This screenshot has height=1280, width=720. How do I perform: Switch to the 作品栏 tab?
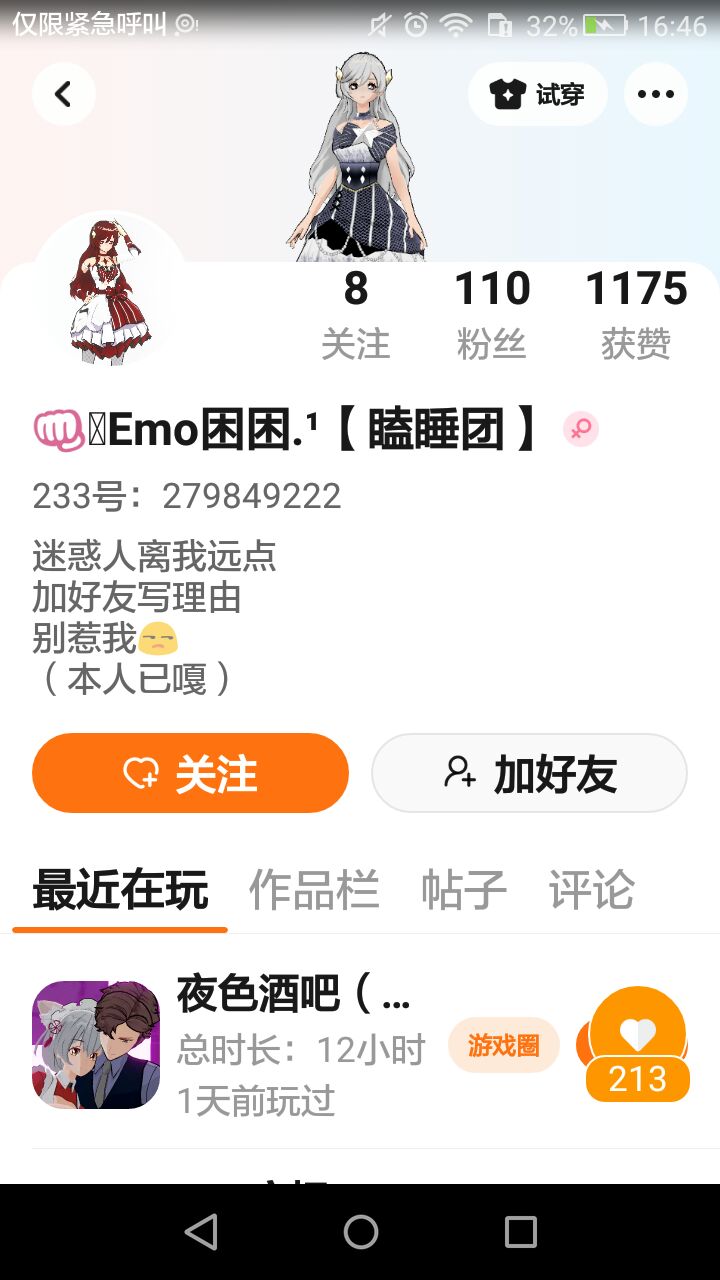(314, 889)
